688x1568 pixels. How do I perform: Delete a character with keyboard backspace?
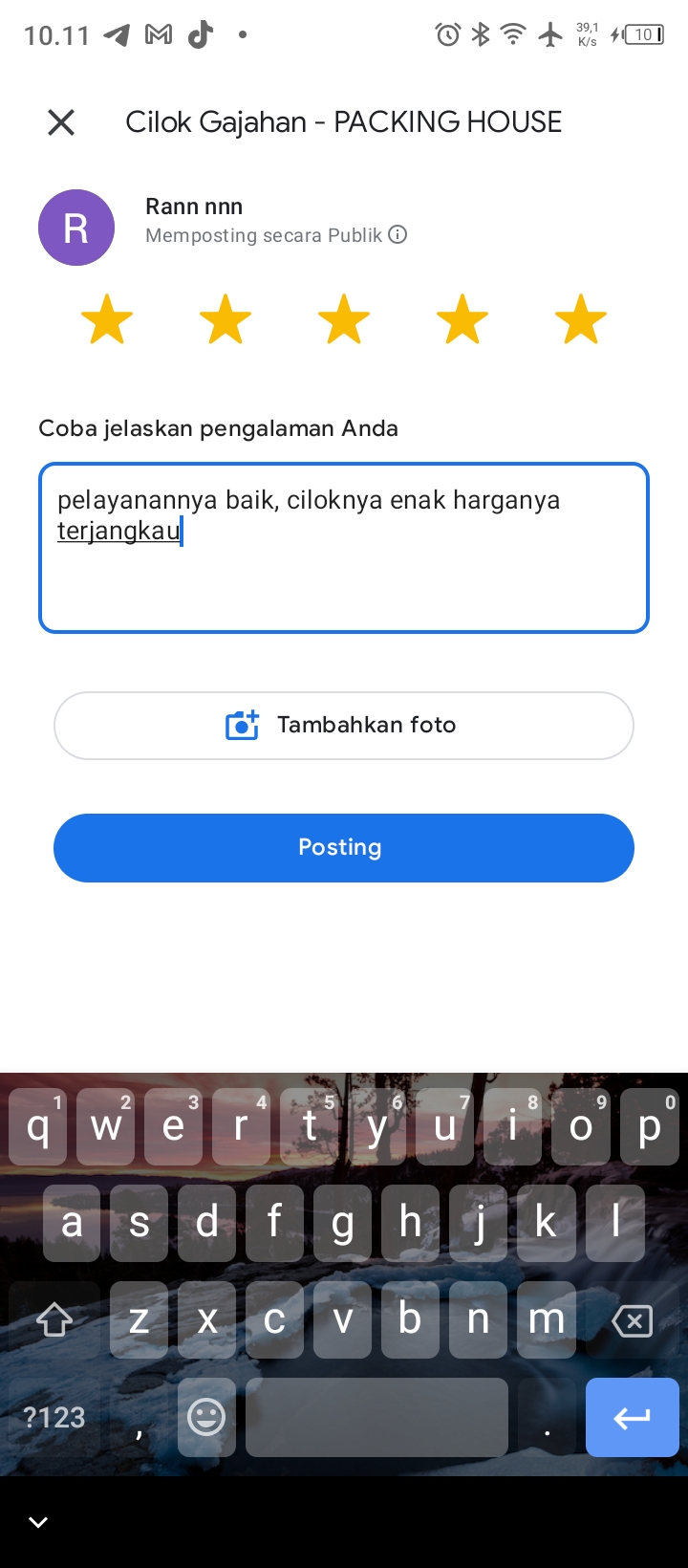(632, 1321)
